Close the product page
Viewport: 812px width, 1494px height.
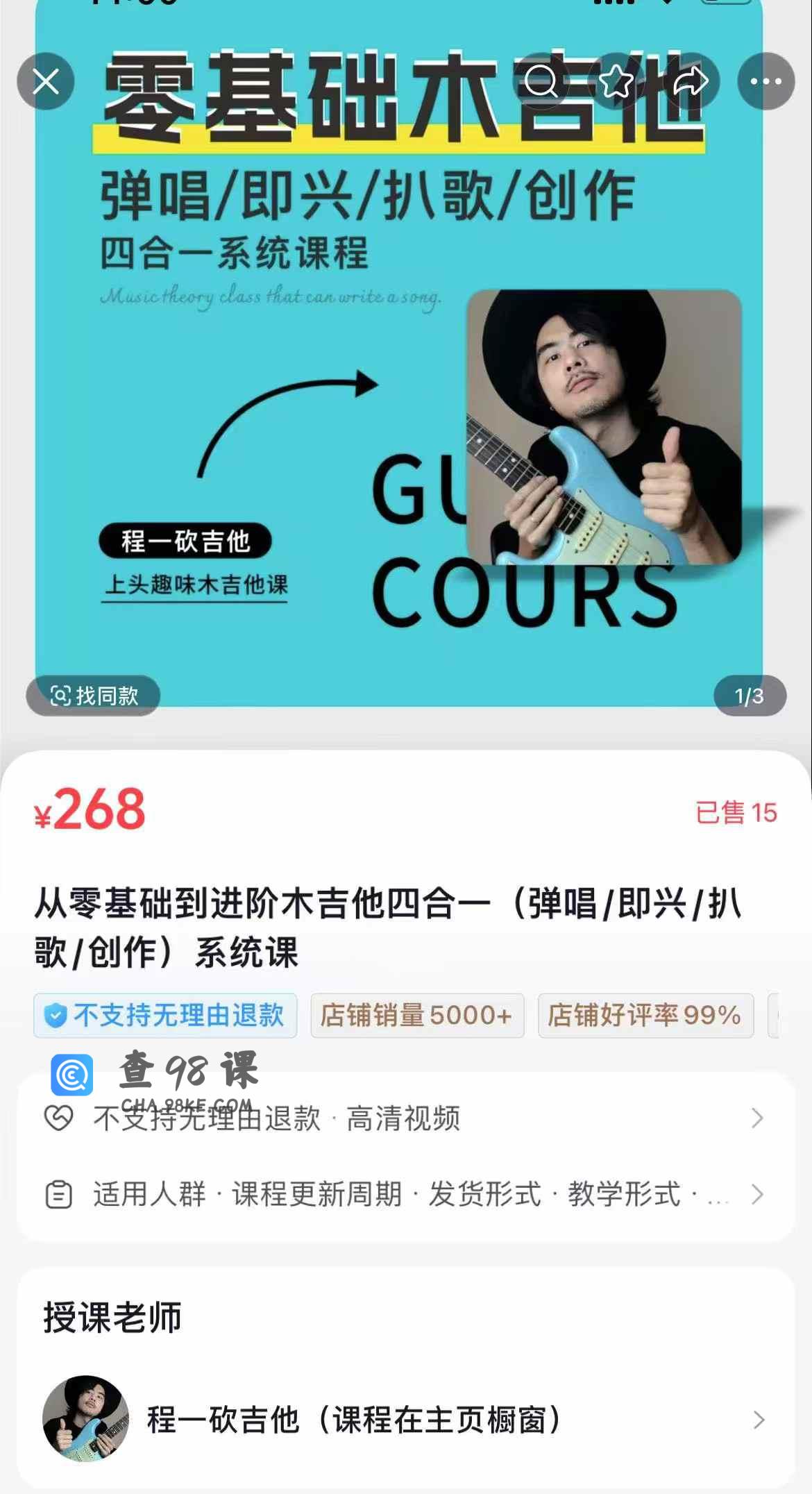tap(46, 81)
